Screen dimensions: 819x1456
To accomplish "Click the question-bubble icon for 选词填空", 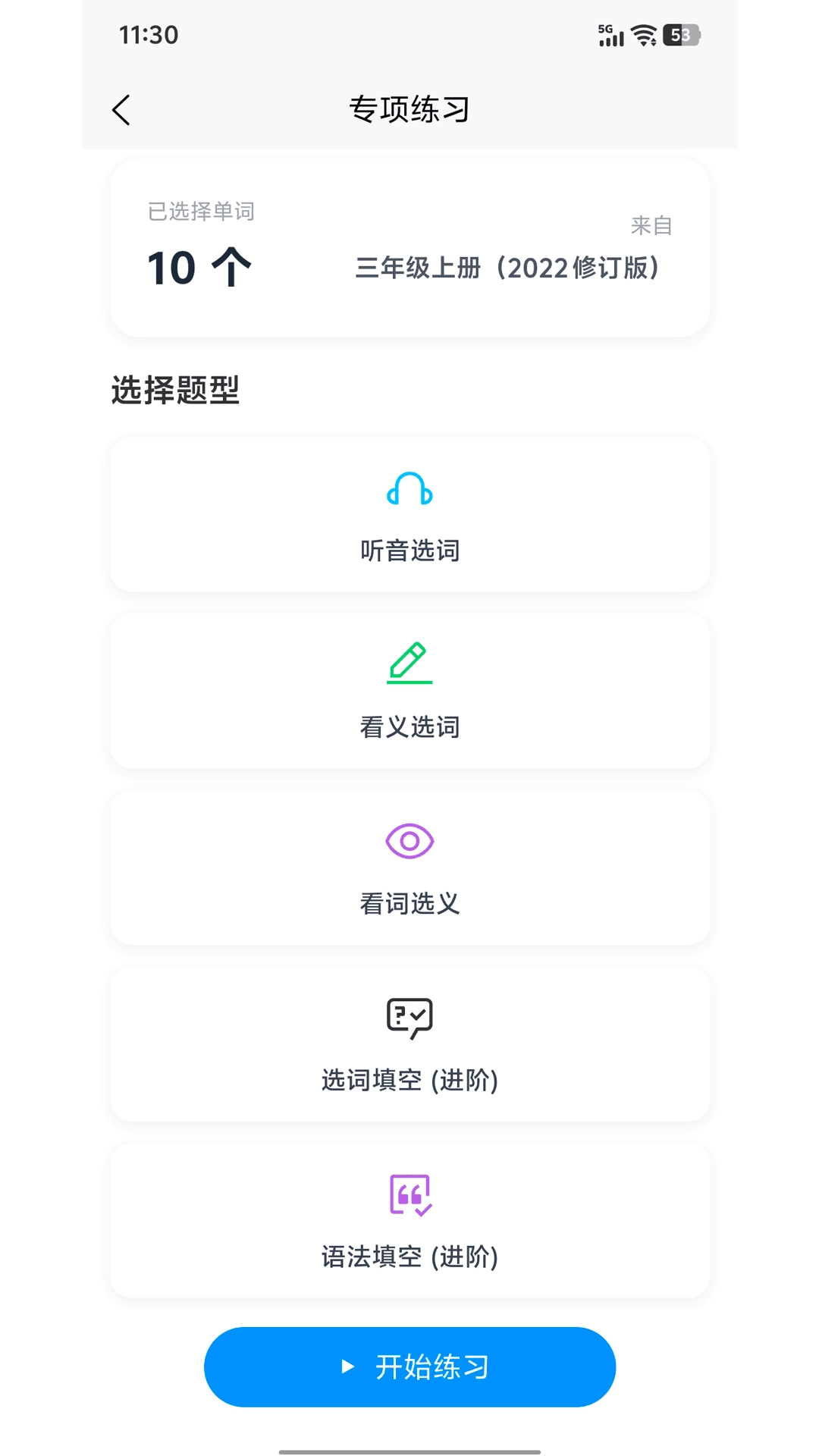I will 409,1018.
